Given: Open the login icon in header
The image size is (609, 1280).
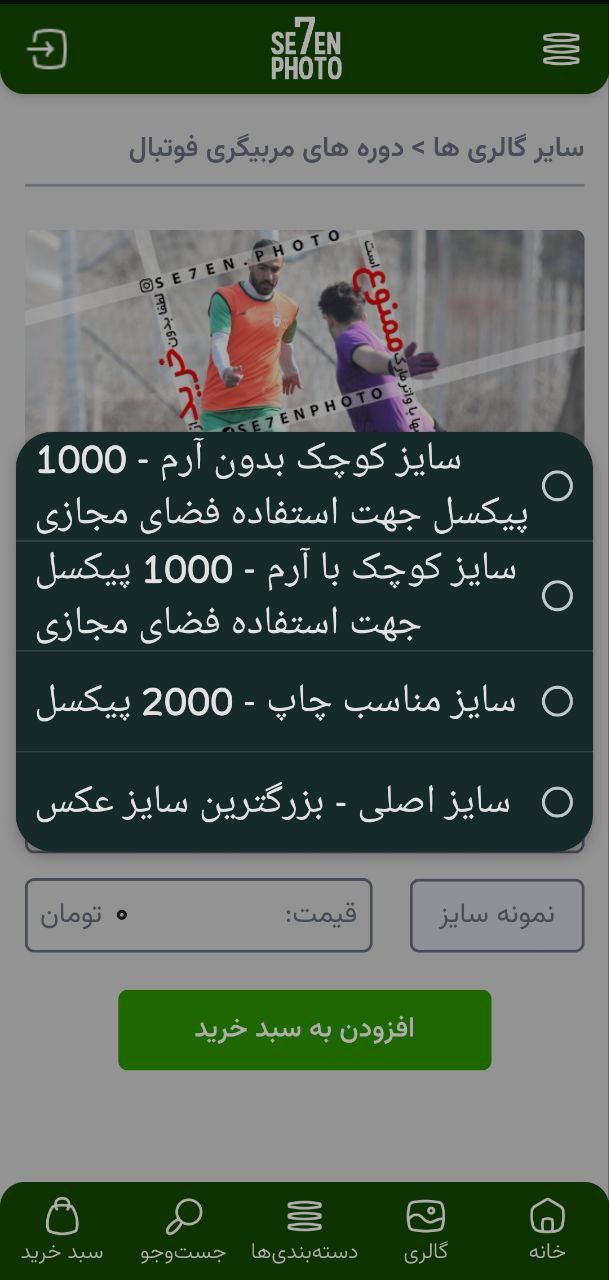Looking at the screenshot, I should click(47, 48).
